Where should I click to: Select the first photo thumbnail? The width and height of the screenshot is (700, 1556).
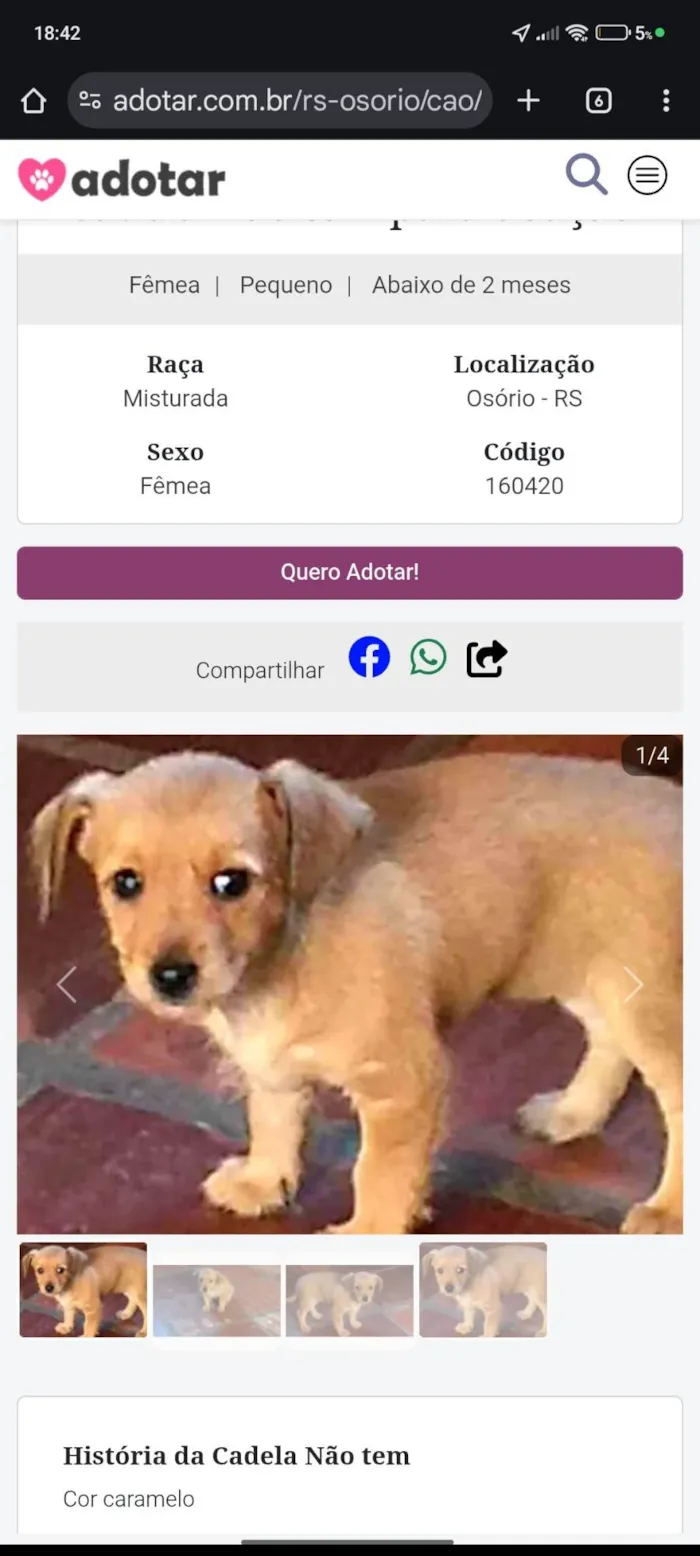(x=83, y=1290)
